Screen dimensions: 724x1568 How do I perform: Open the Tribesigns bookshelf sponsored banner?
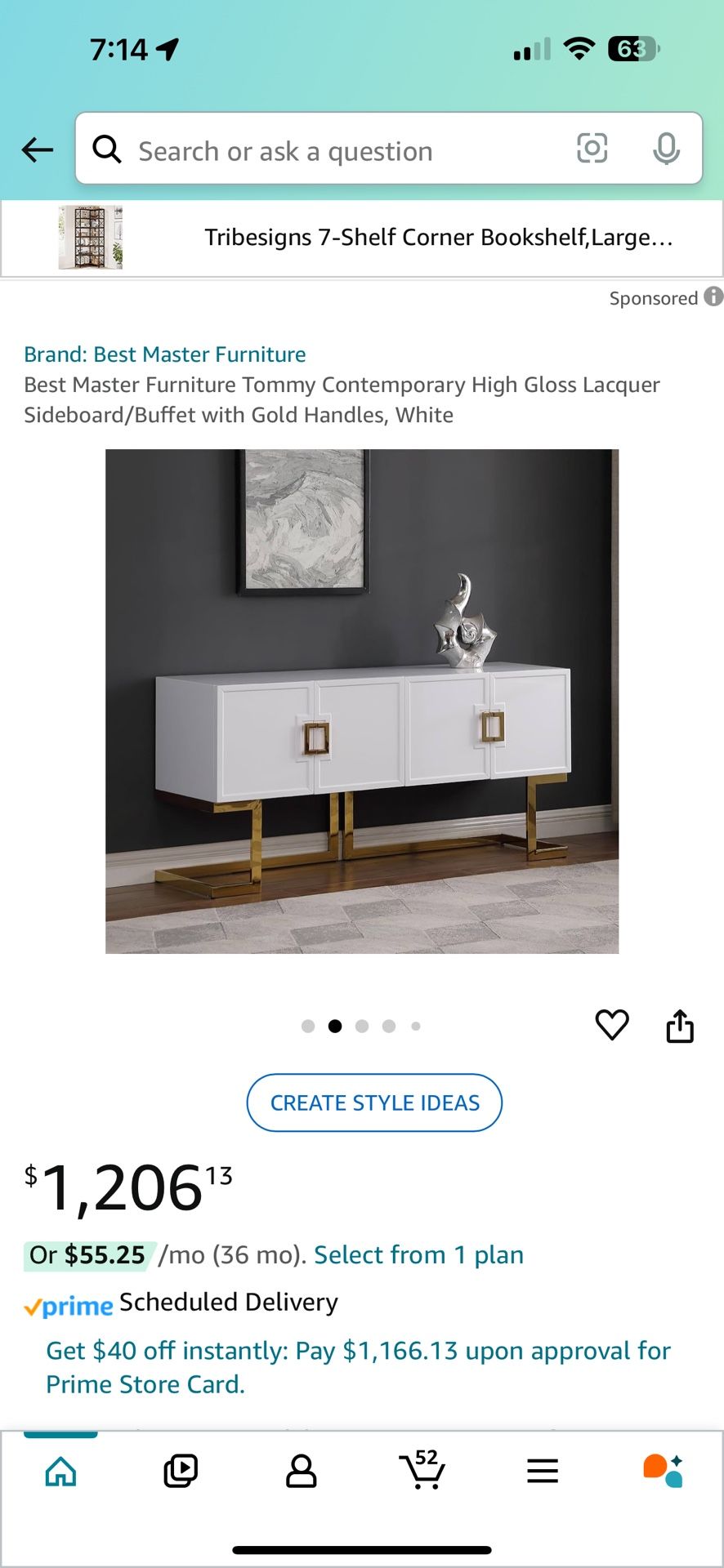[x=362, y=238]
